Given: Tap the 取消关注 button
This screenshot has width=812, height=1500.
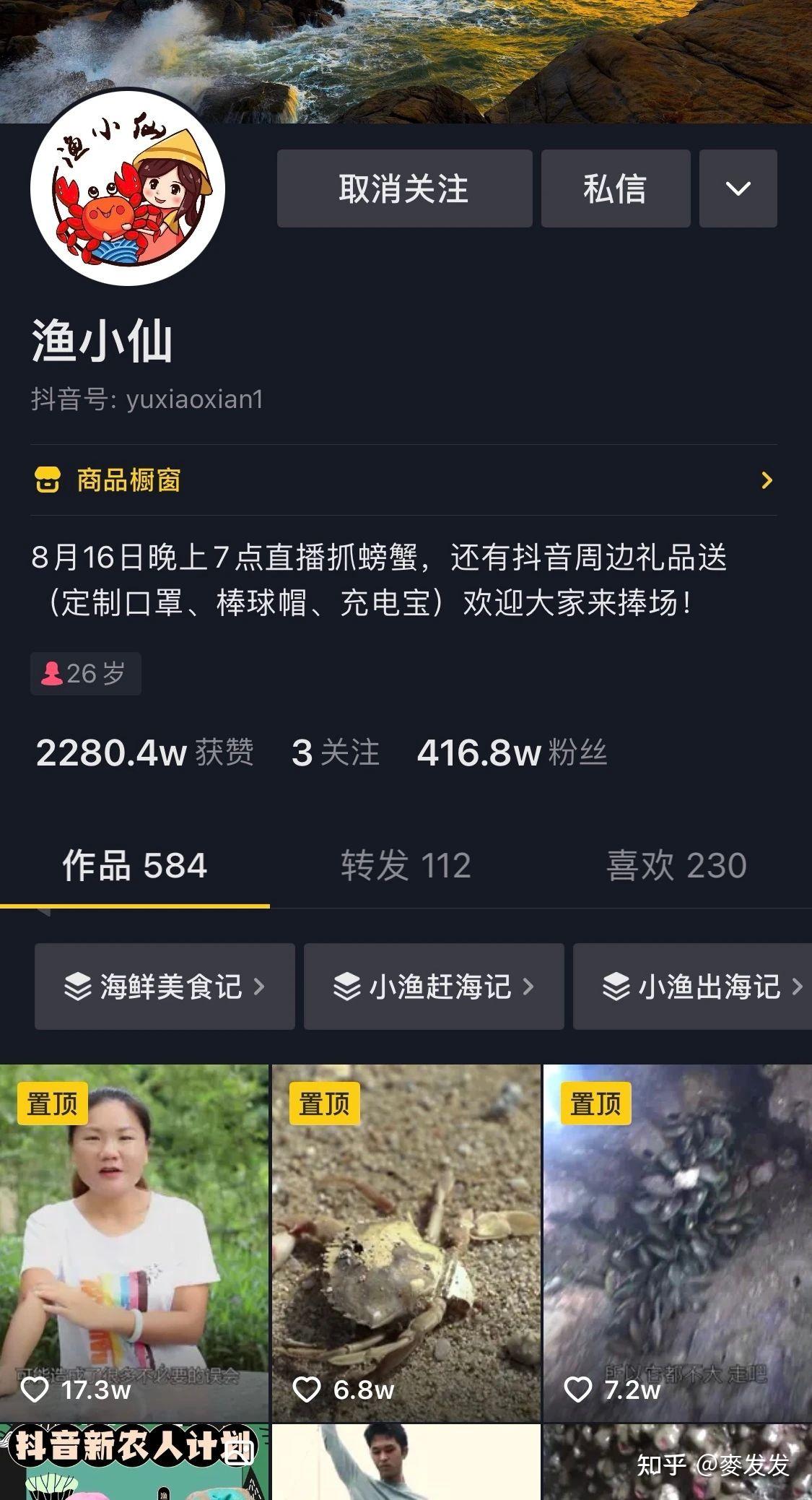Looking at the screenshot, I should pyautogui.click(x=404, y=188).
